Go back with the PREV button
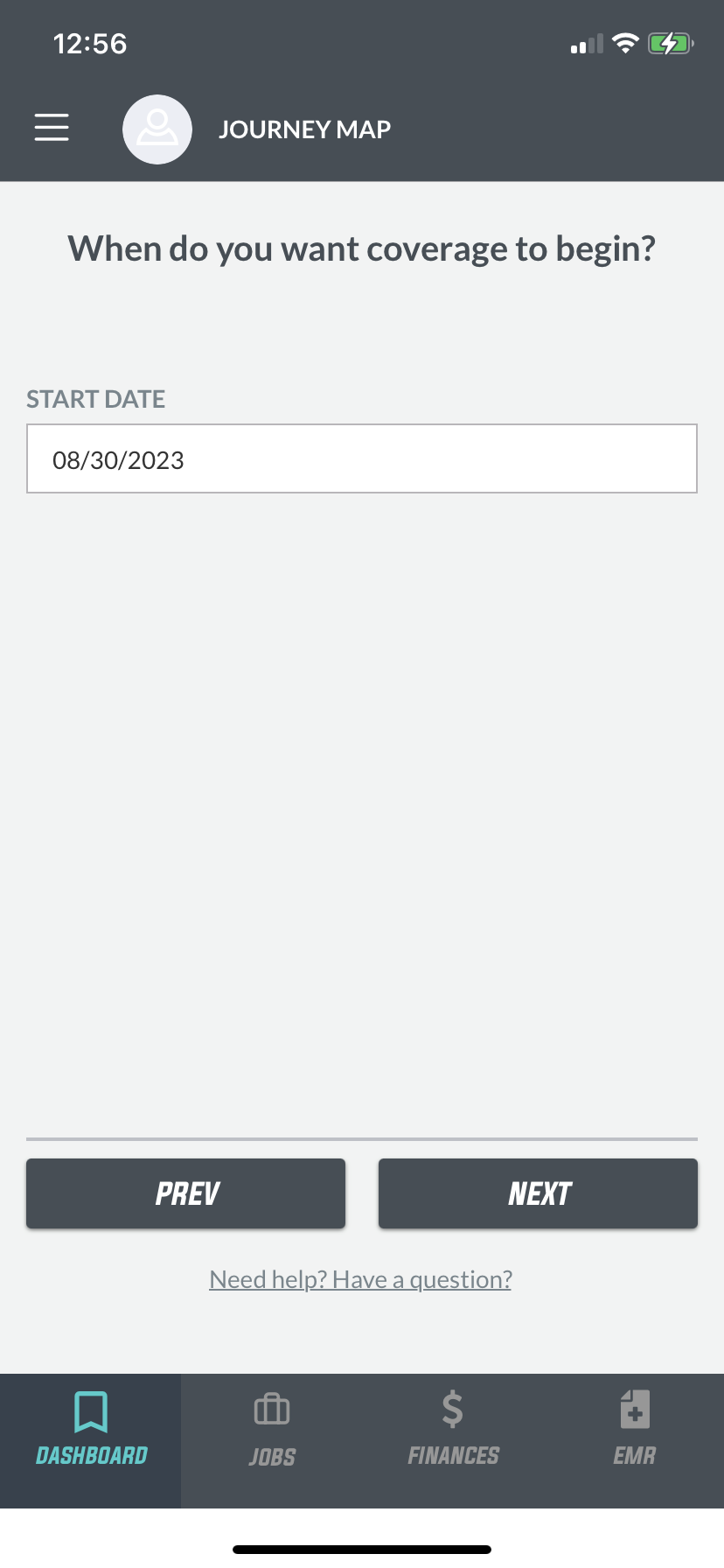 tap(185, 1193)
